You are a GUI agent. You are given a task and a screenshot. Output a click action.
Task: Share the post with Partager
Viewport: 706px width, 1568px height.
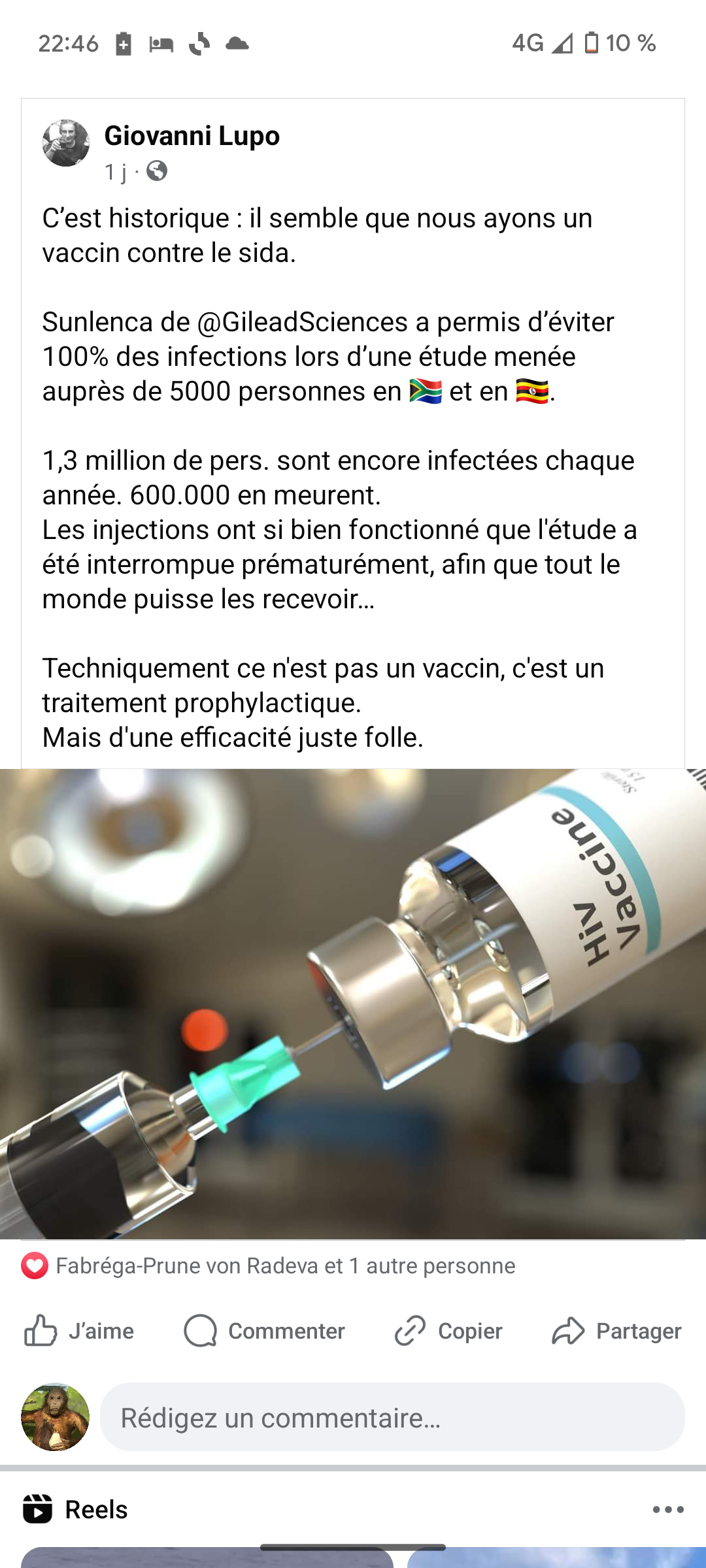click(x=616, y=1331)
